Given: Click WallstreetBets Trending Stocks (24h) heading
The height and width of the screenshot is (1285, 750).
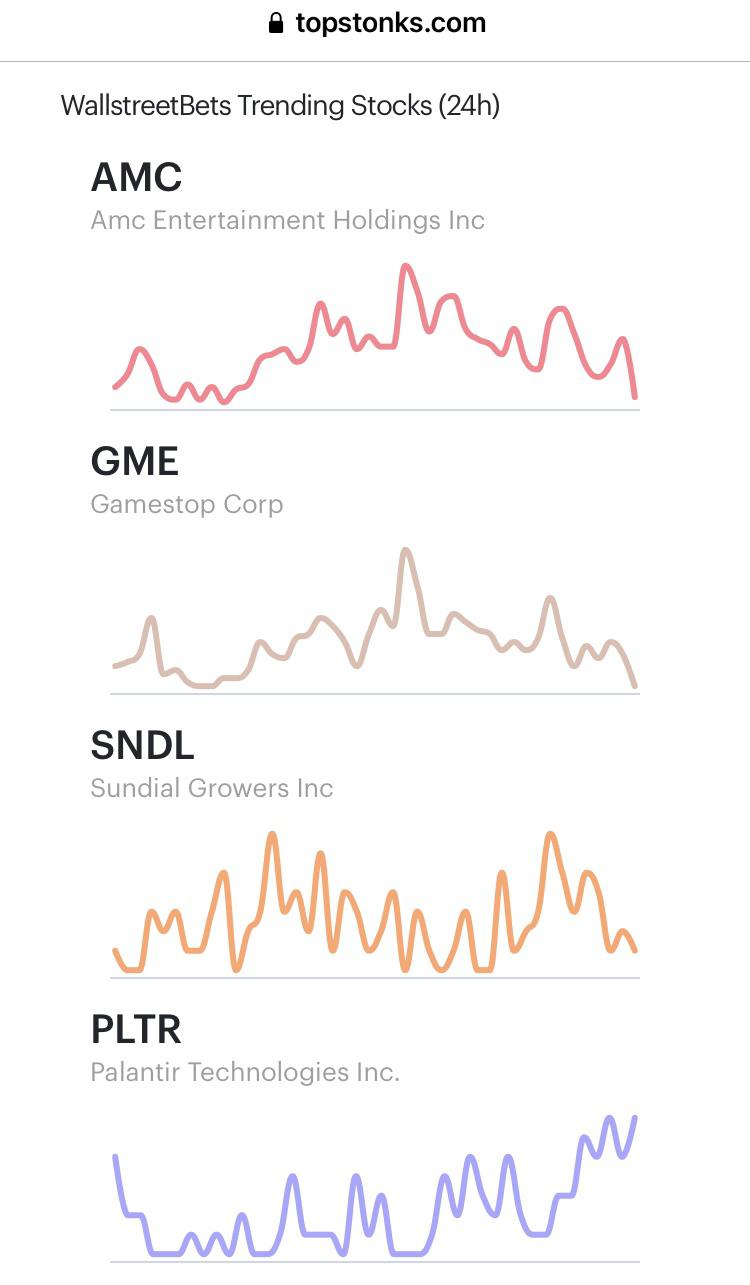Looking at the screenshot, I should (x=283, y=105).
